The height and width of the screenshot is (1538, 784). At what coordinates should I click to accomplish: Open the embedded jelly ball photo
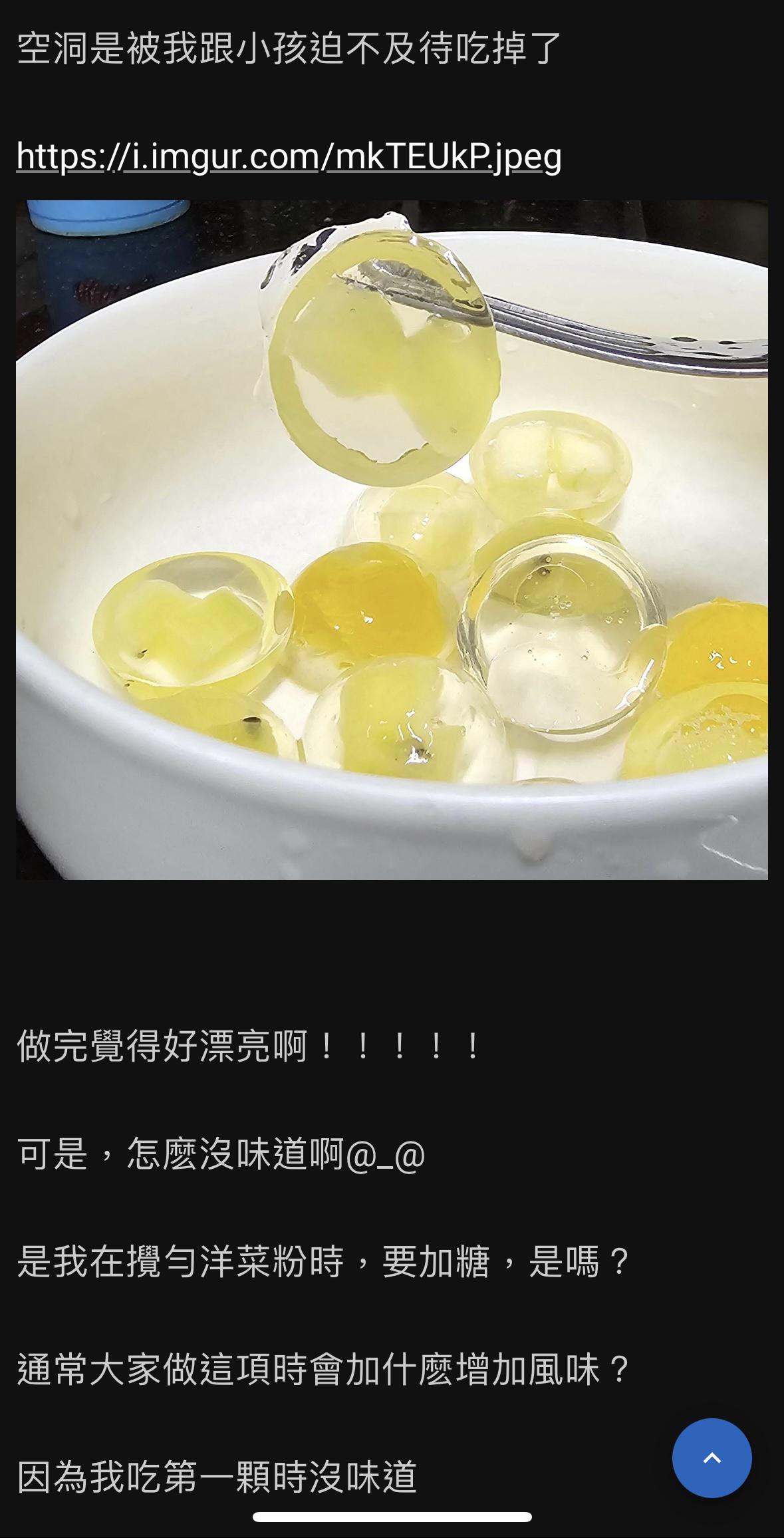pos(392,539)
